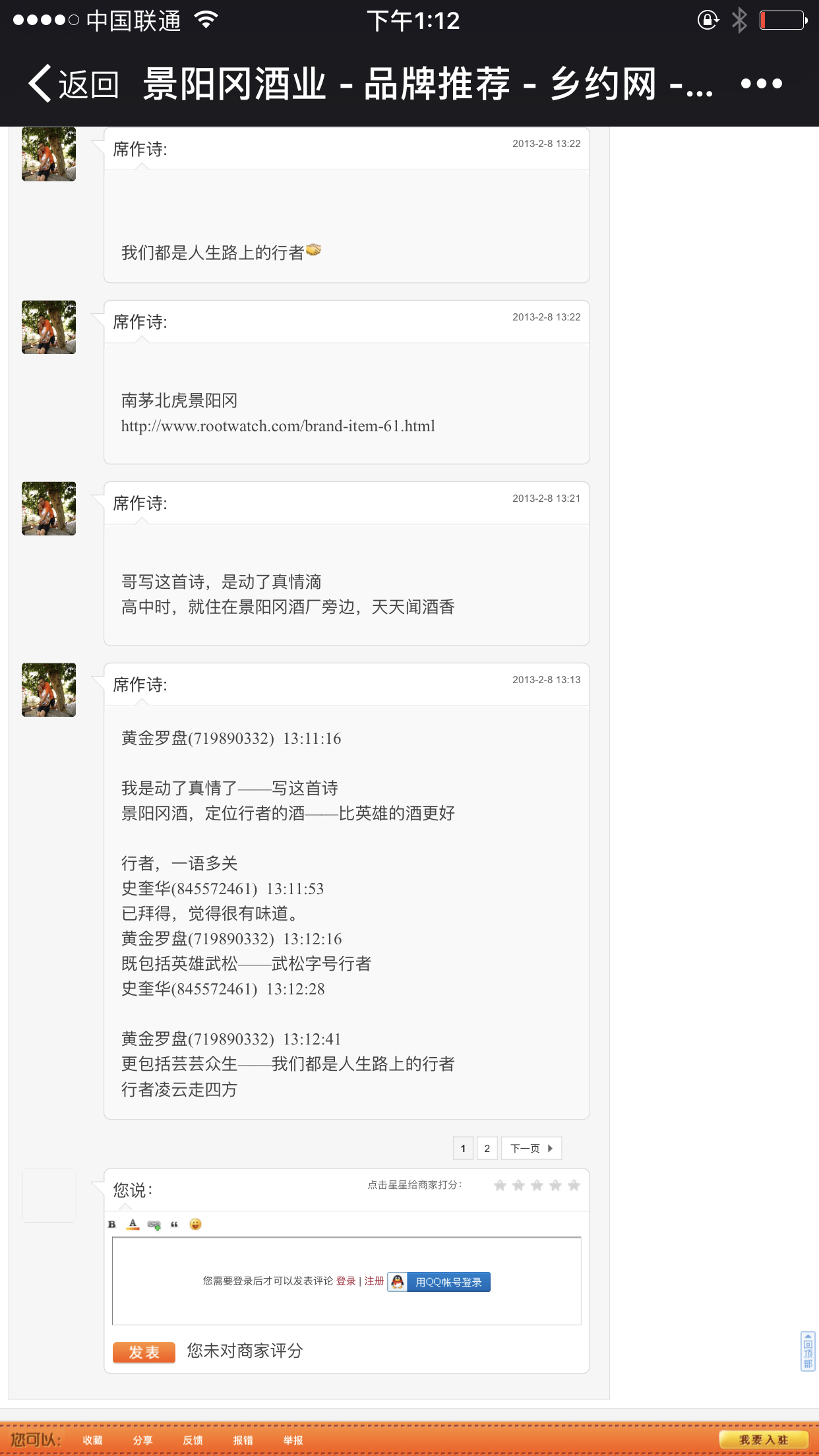Open the emoji picker

coord(195,1225)
